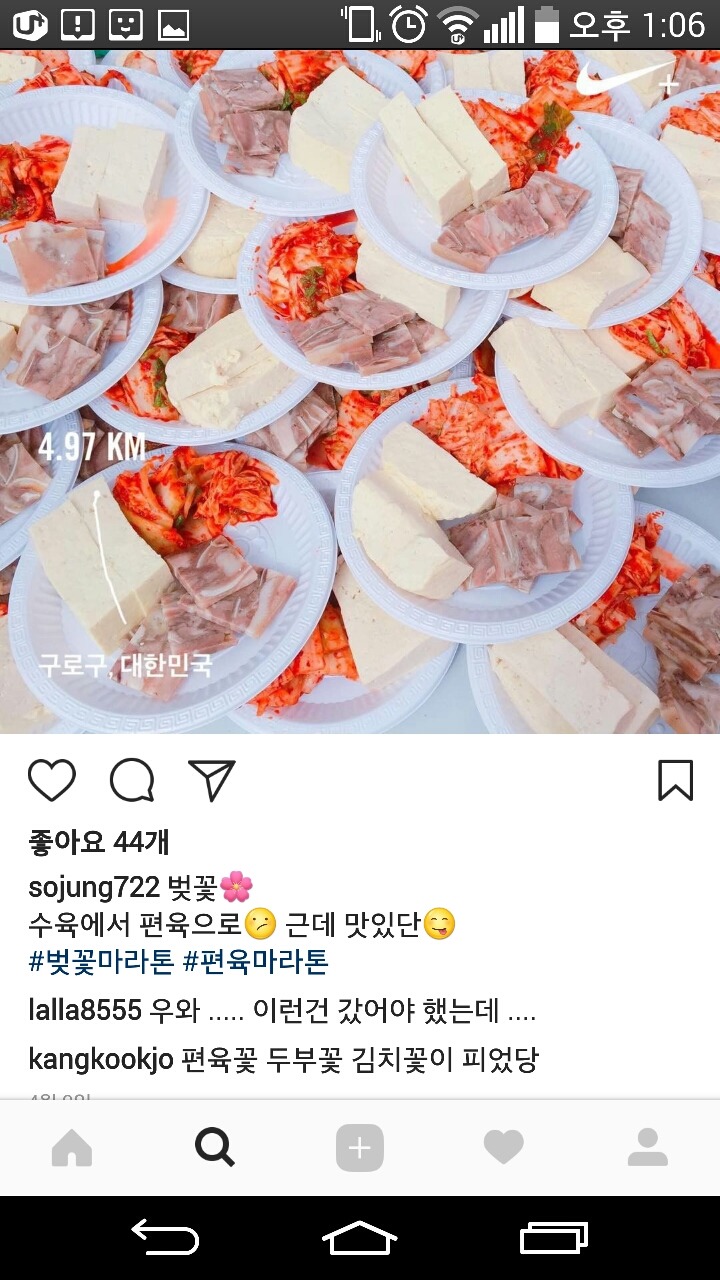Open the sojung722 profile from the caption

tap(94, 887)
